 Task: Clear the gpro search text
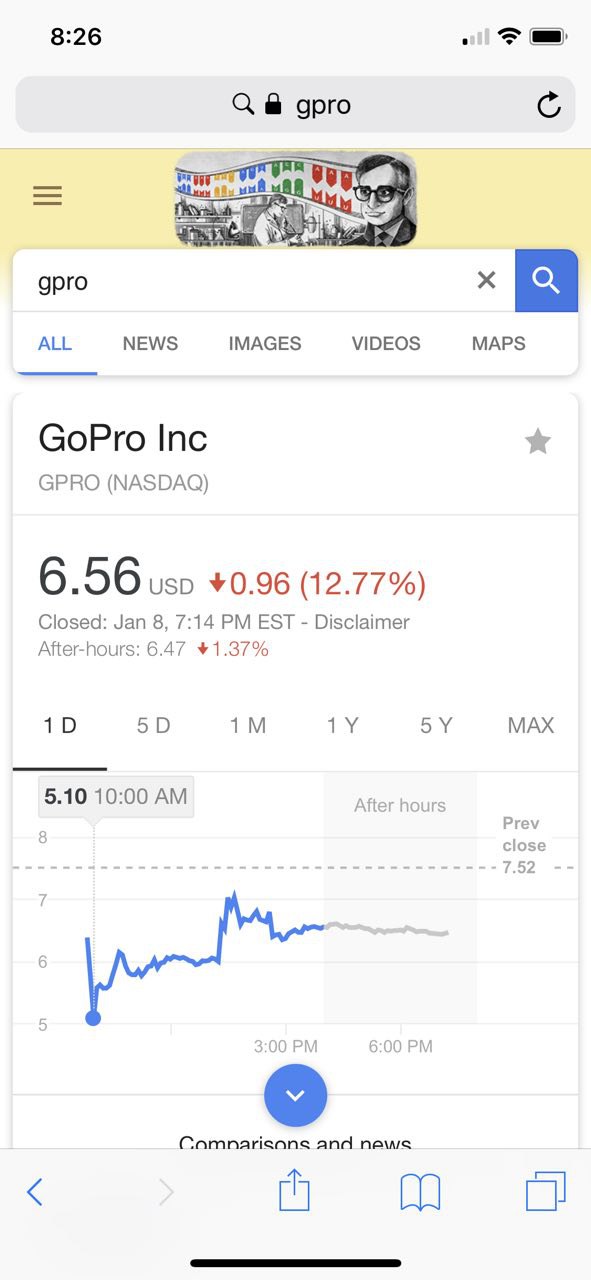pyautogui.click(x=486, y=281)
